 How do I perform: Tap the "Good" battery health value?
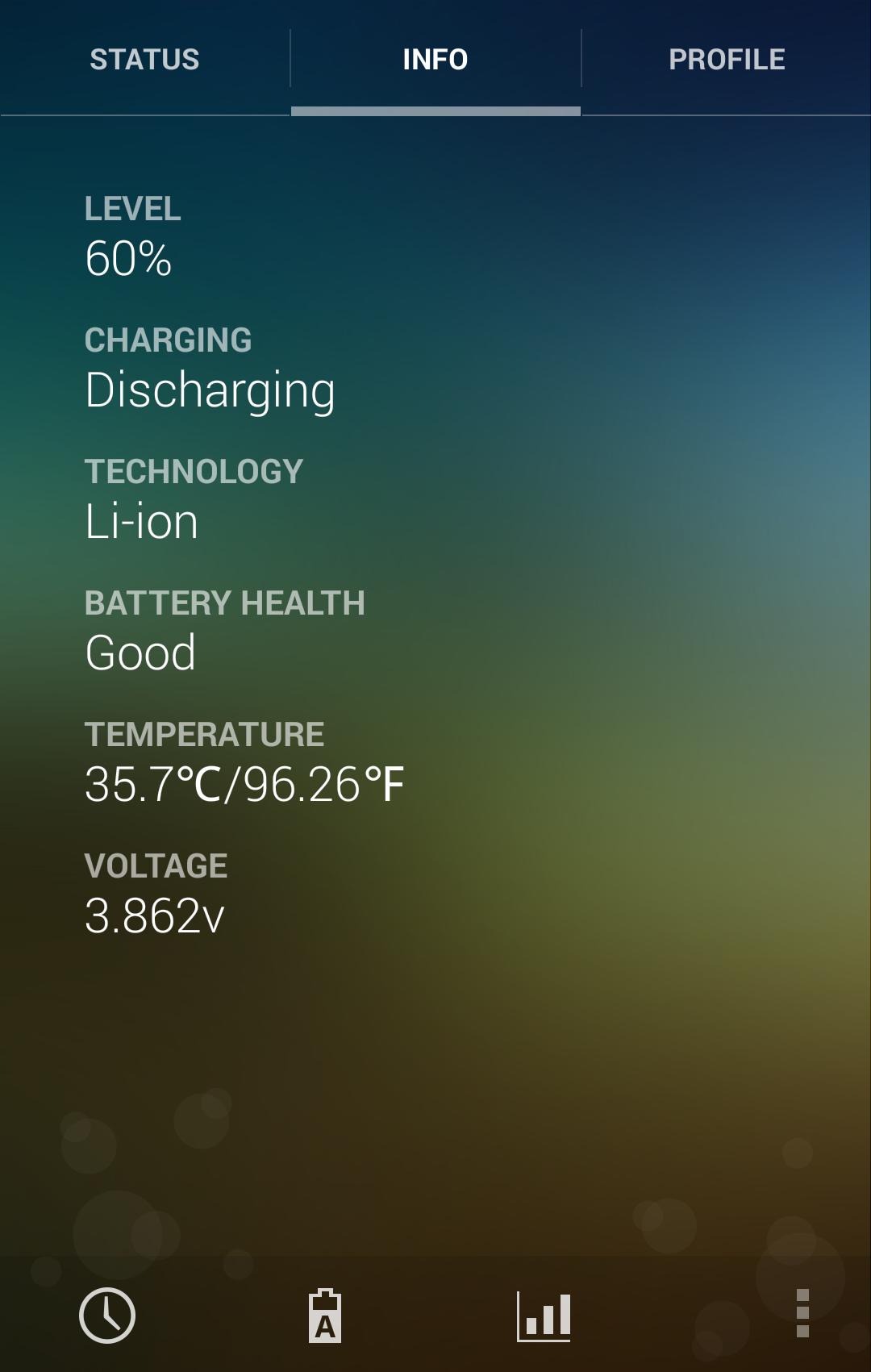[141, 653]
